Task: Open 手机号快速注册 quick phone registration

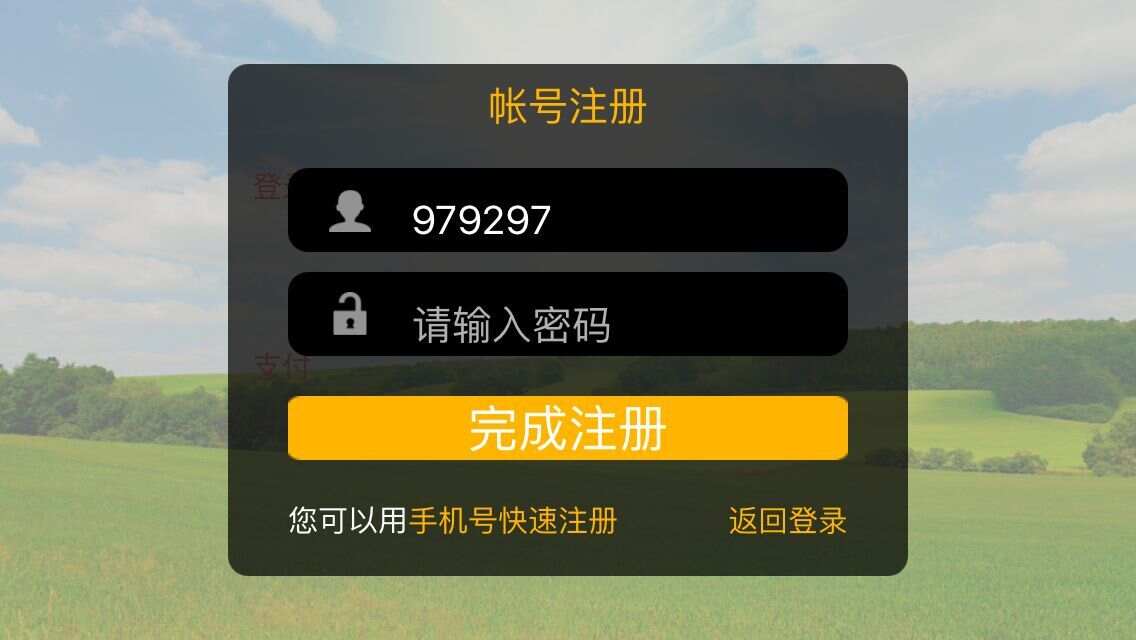Action: point(513,521)
